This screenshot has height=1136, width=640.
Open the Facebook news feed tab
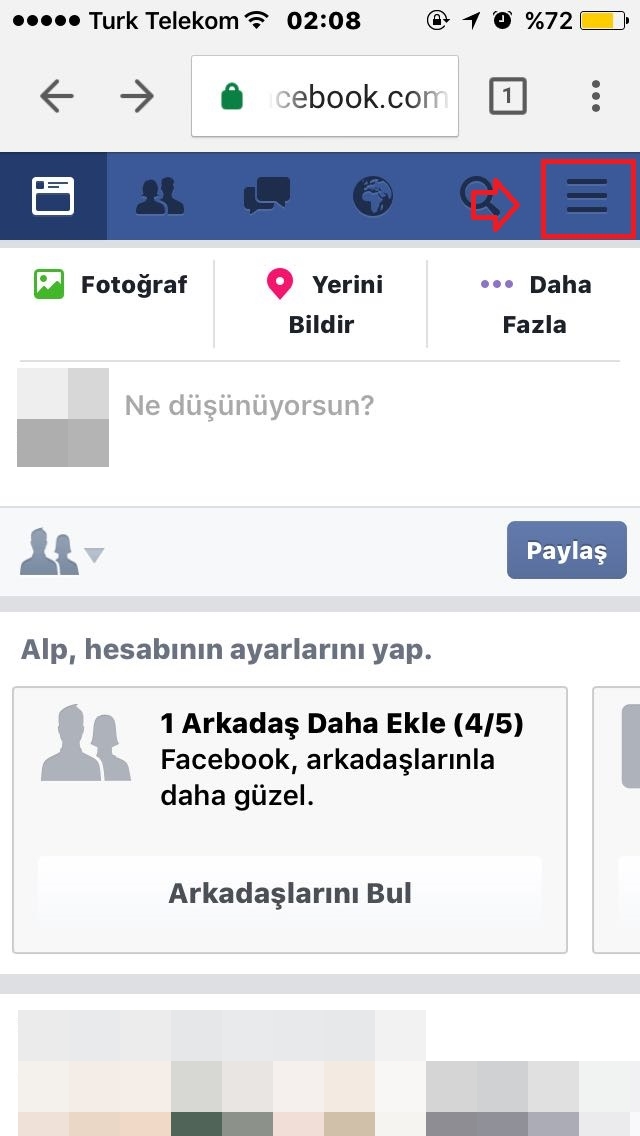[53, 196]
